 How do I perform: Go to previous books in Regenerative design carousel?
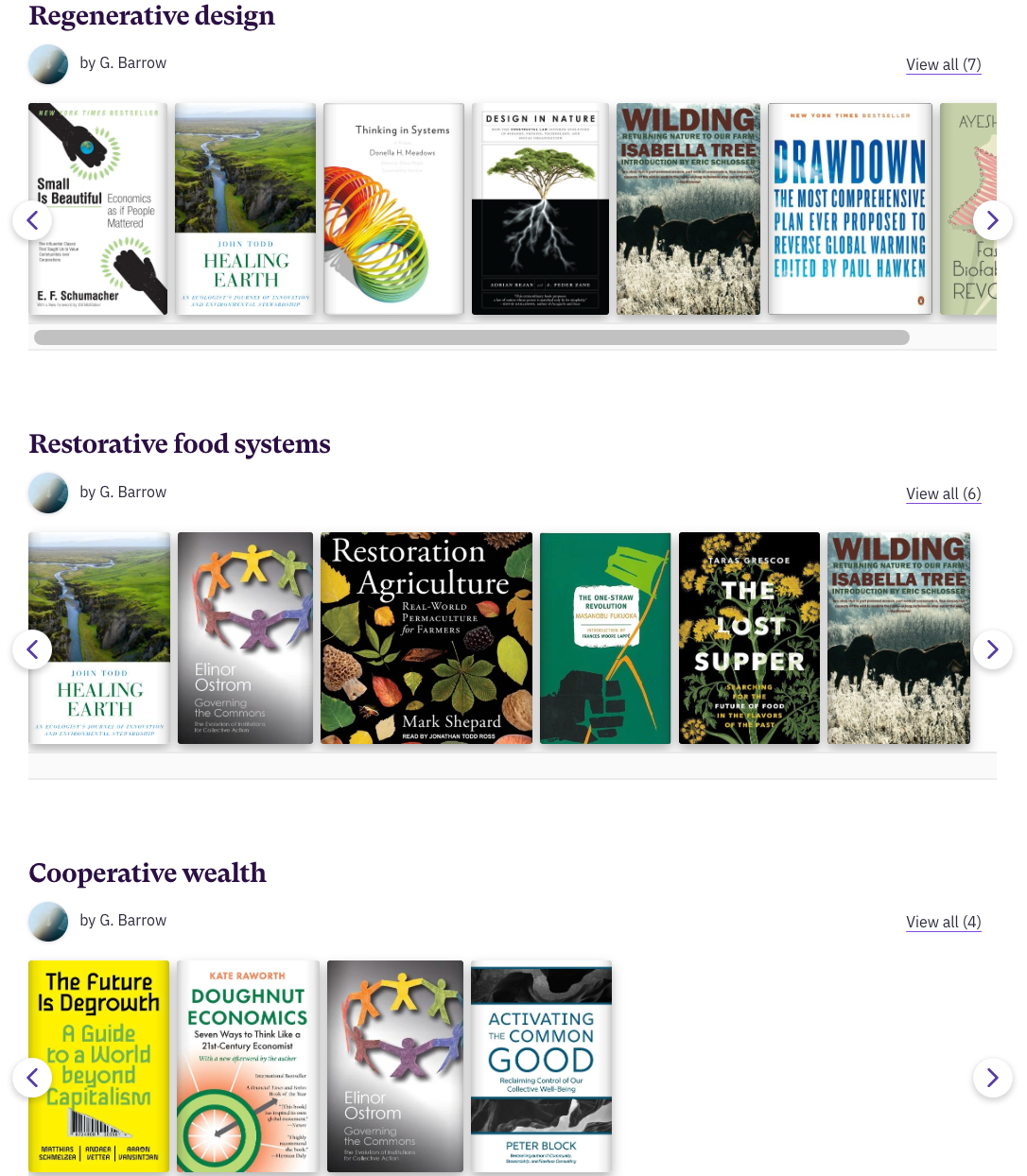(x=32, y=220)
